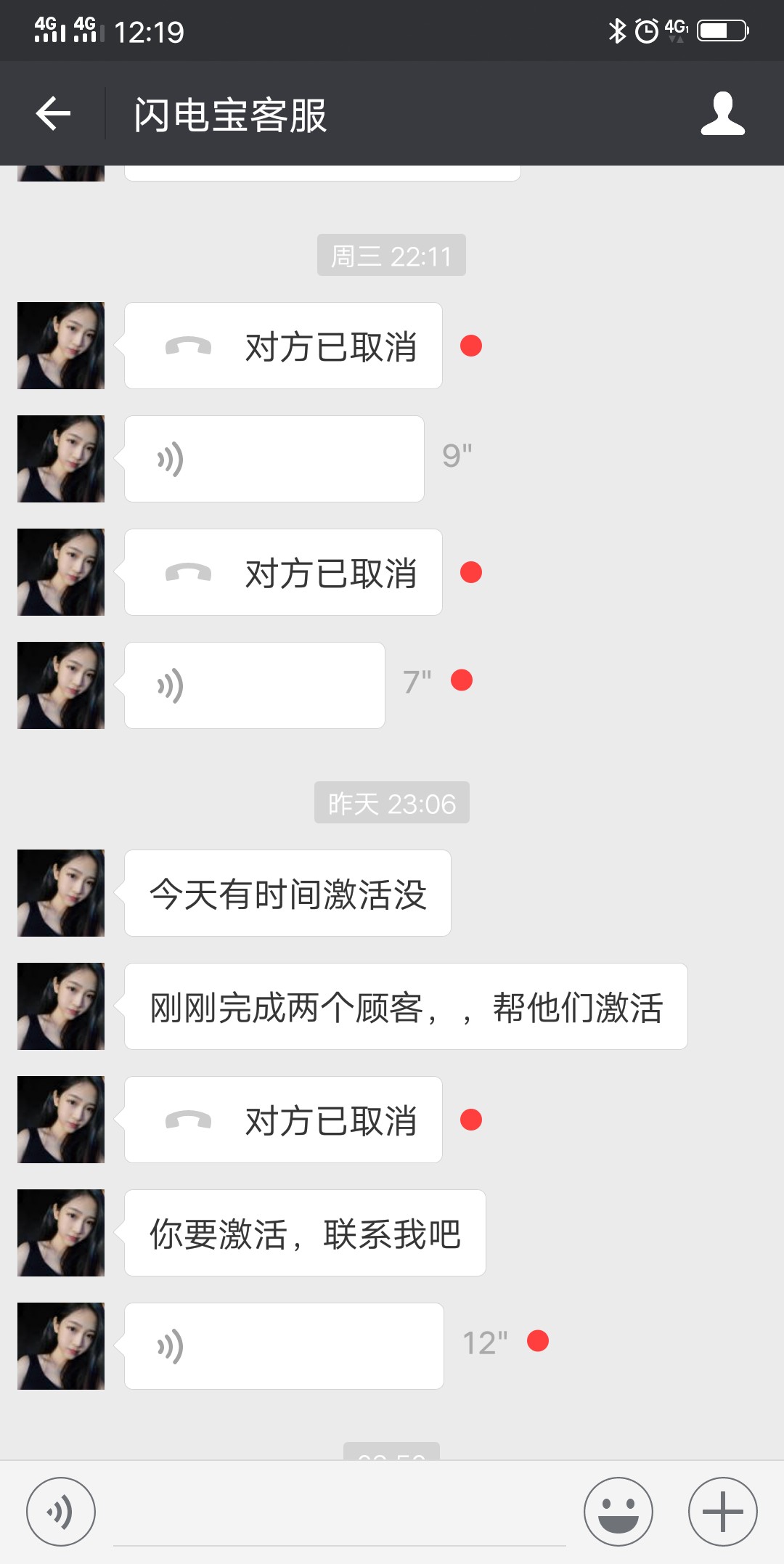Play the 12-second voice message

[284, 1346]
